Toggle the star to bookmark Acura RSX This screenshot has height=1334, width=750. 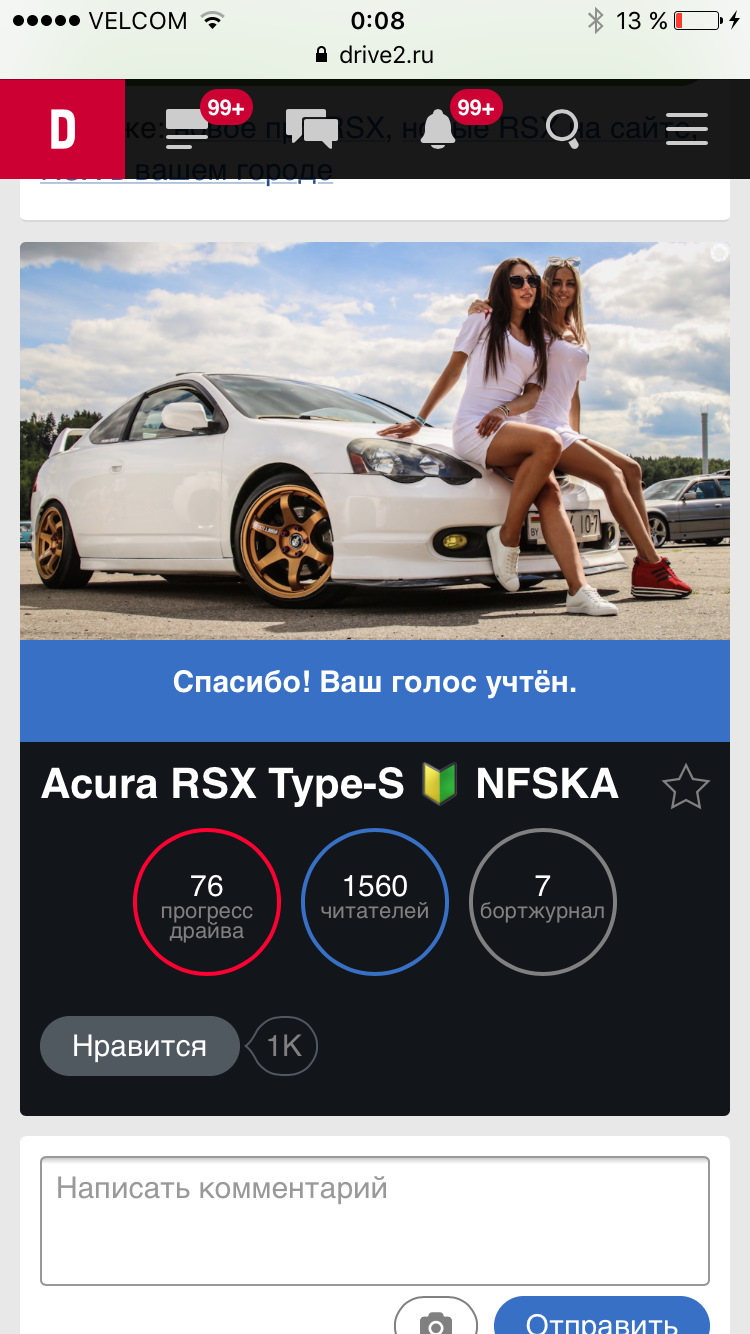687,786
